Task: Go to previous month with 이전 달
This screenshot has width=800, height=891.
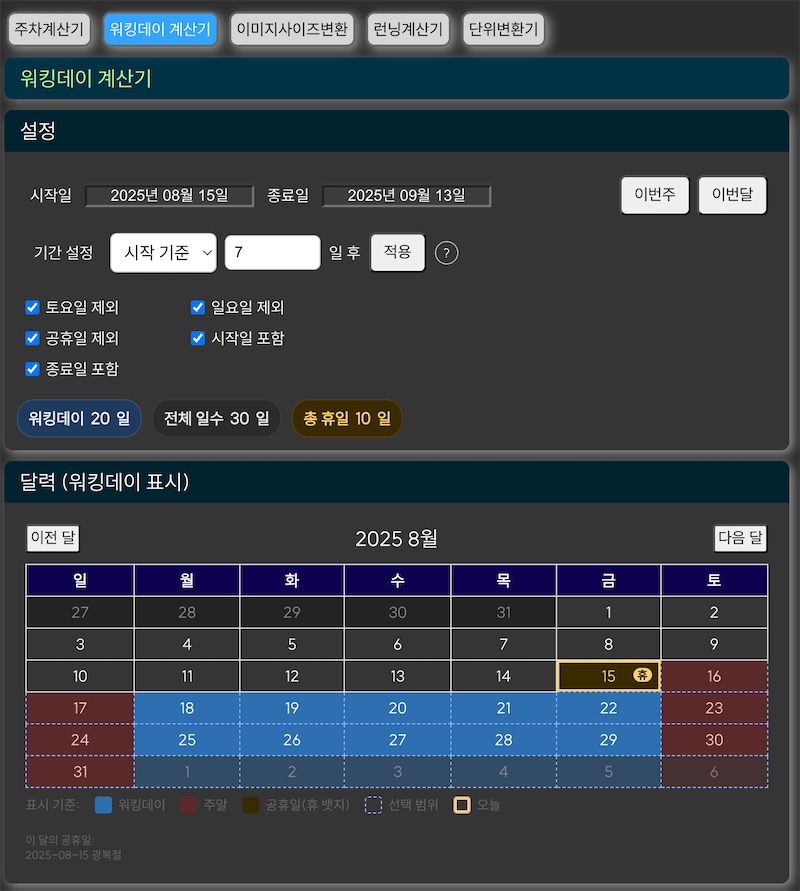Action: 53,538
